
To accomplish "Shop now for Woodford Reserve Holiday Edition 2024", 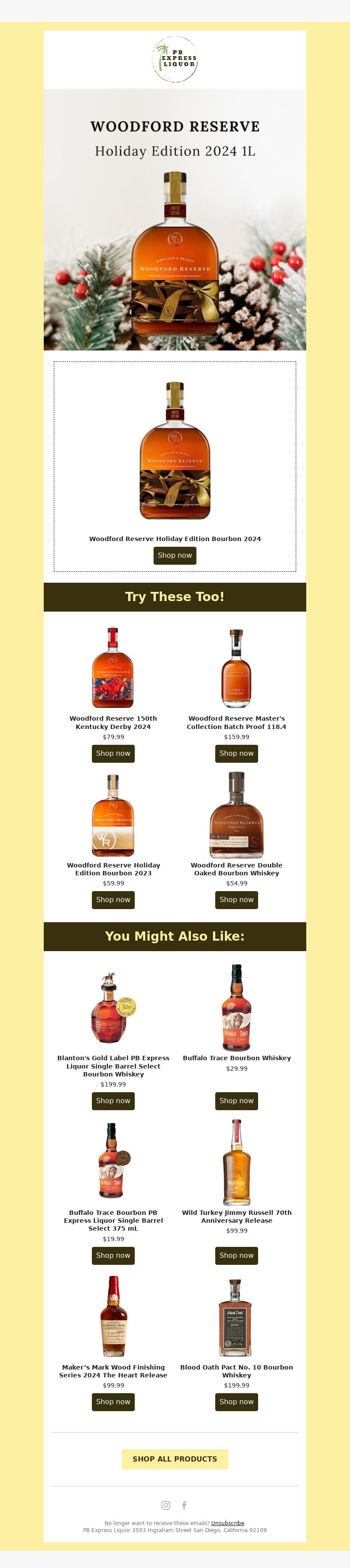I will coord(175,555).
